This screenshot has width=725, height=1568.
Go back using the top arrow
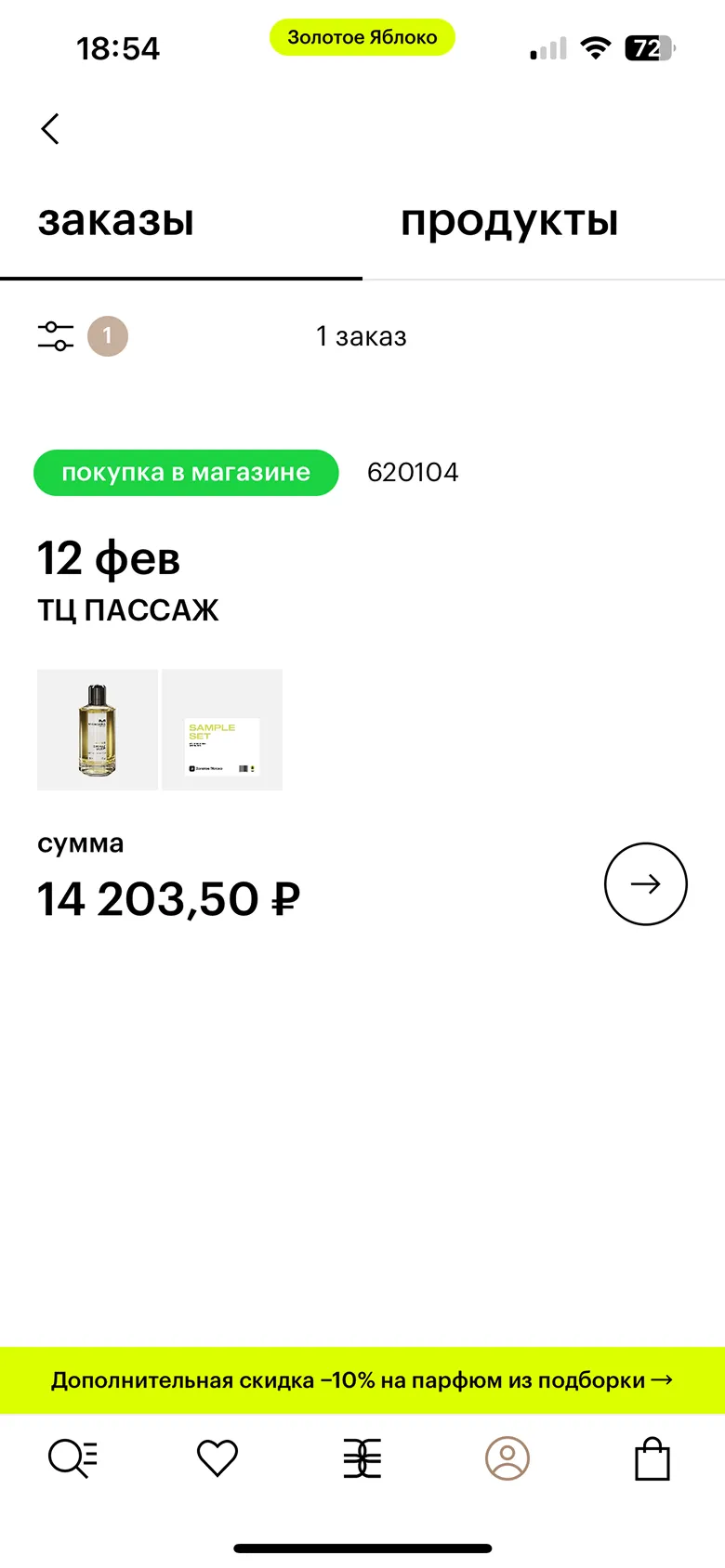pos(50,129)
